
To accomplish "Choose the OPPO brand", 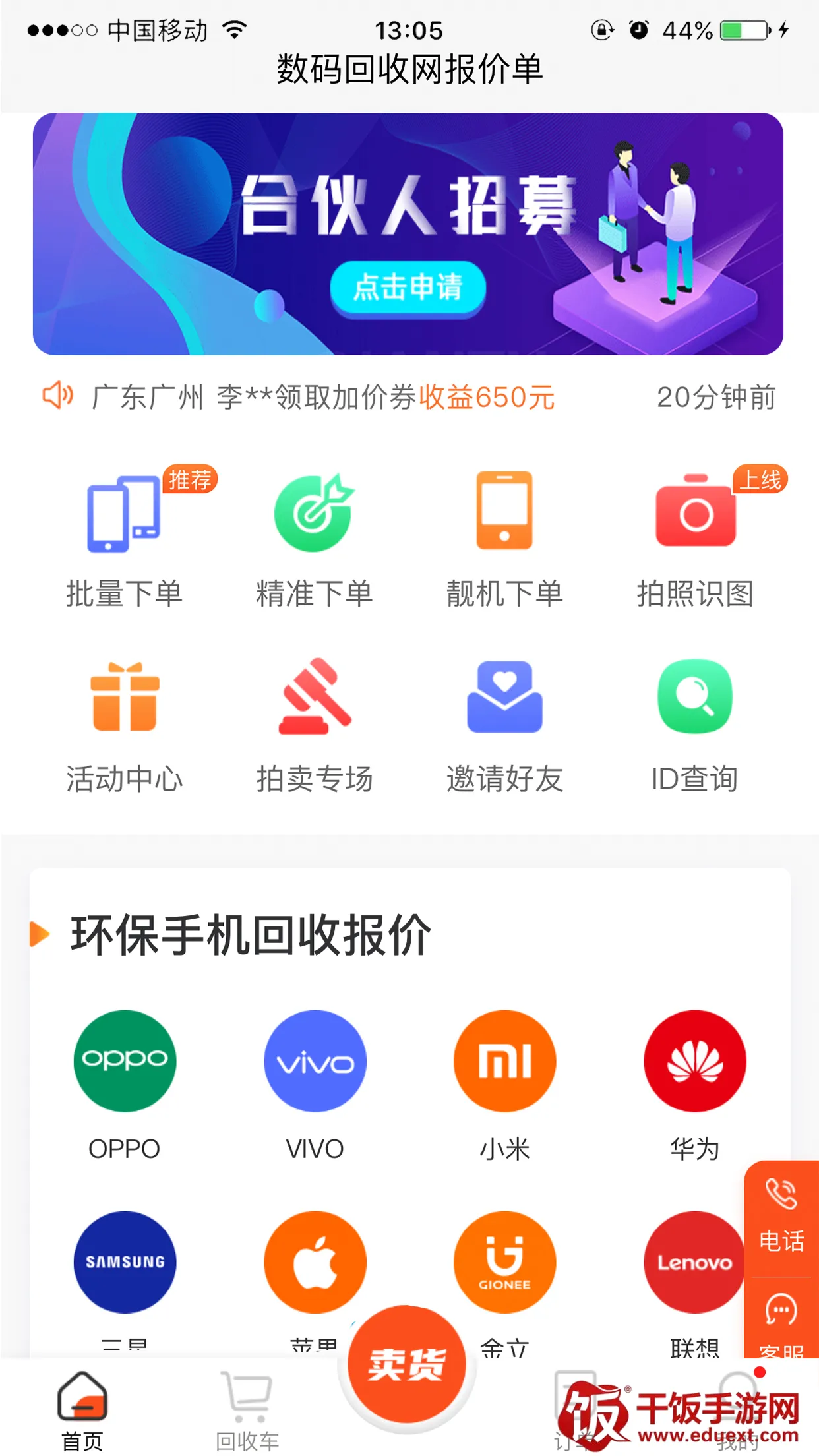I will coord(125,1060).
